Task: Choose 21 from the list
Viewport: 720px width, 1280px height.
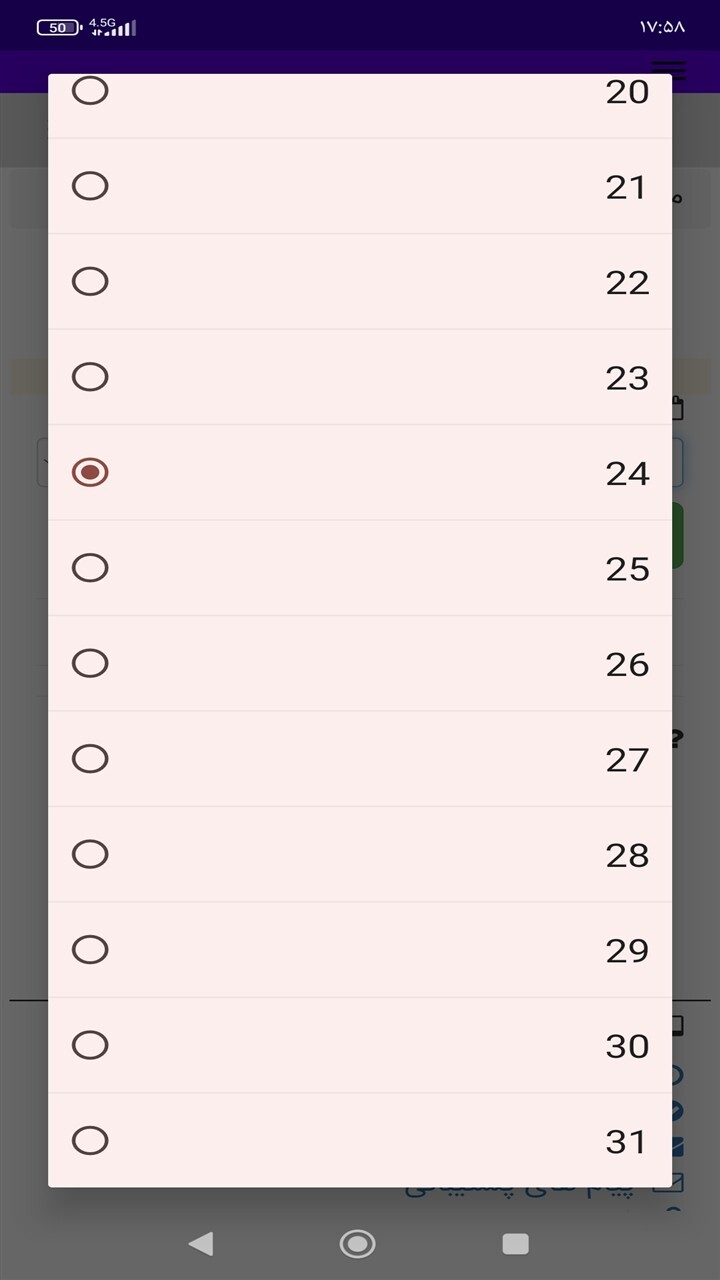Action: tap(360, 186)
